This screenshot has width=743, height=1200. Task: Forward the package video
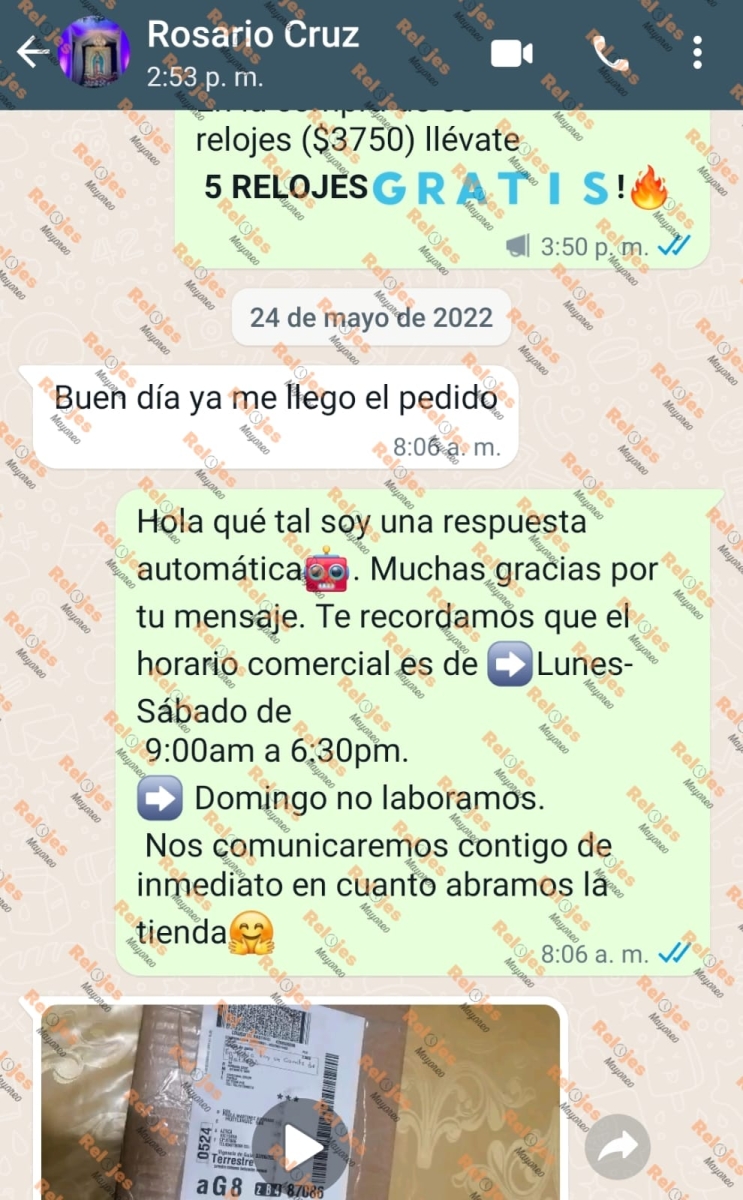tap(618, 1147)
